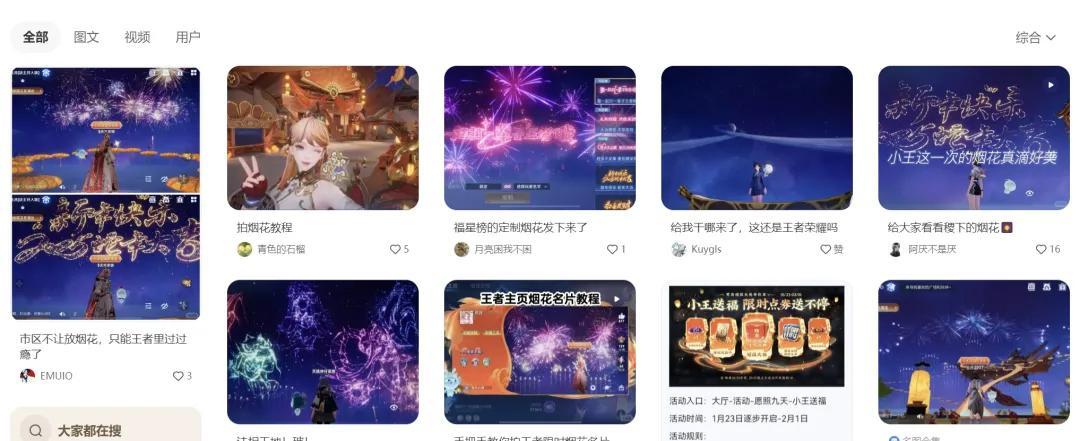The width and height of the screenshot is (1080, 441).
Task: Switch to the 用户 tab
Action: click(x=188, y=37)
